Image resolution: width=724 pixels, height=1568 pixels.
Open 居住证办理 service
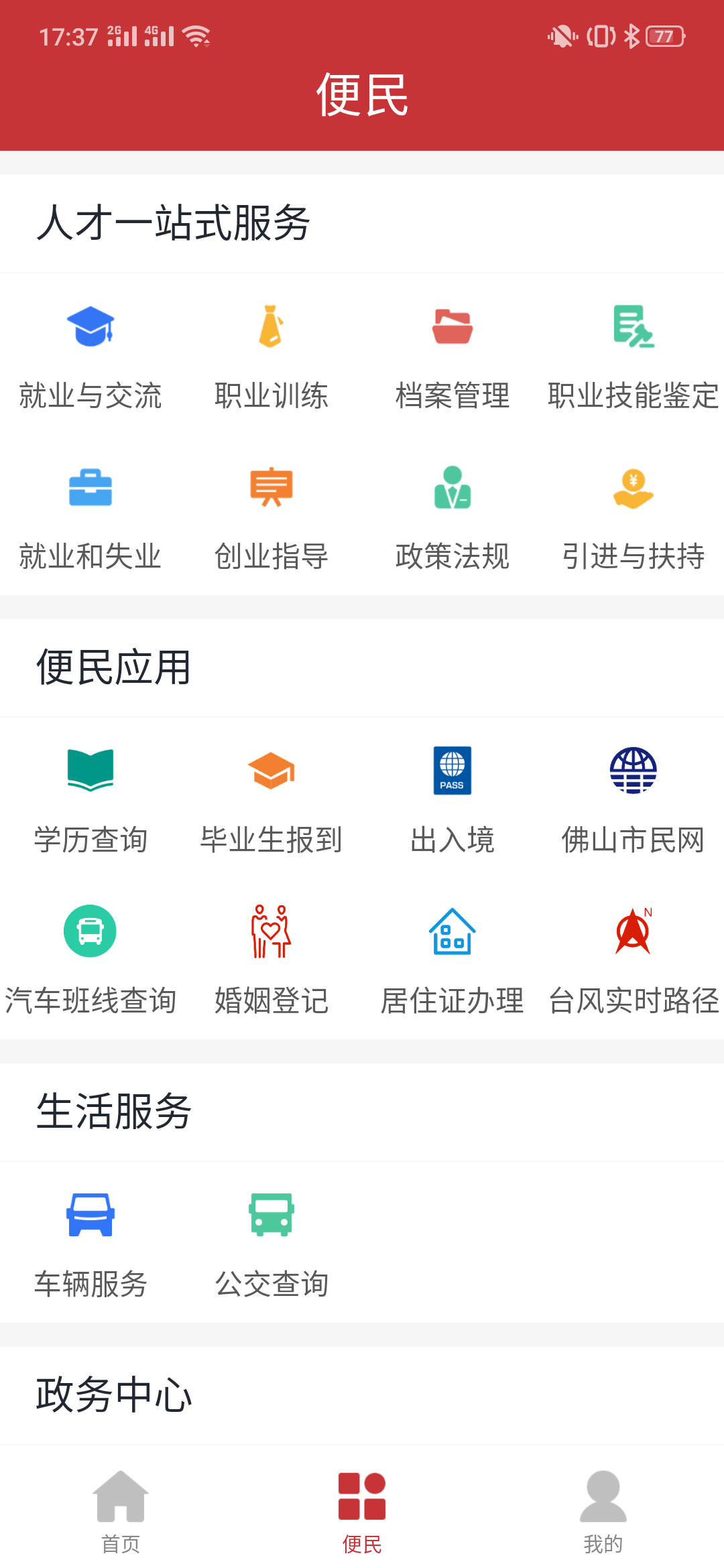click(452, 961)
